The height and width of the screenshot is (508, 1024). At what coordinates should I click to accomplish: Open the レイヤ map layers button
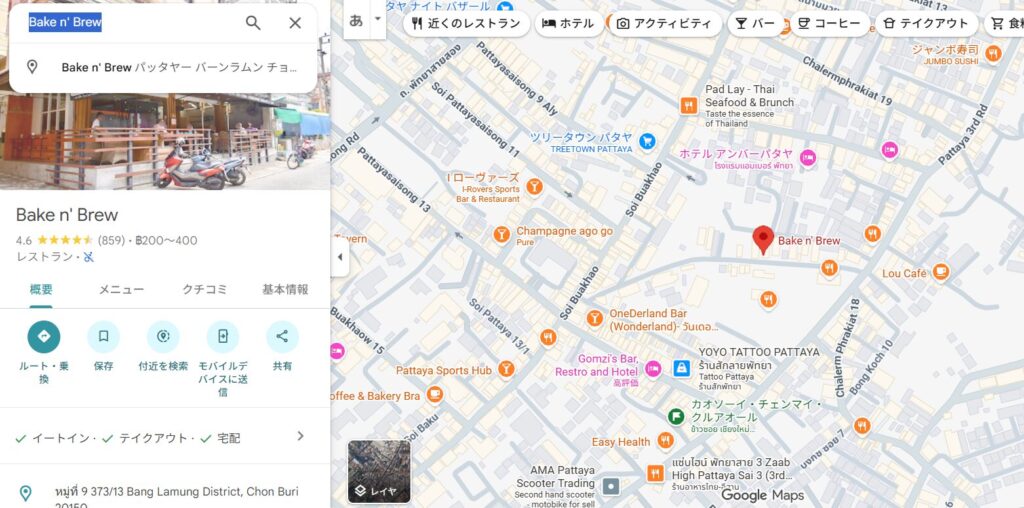point(378,471)
